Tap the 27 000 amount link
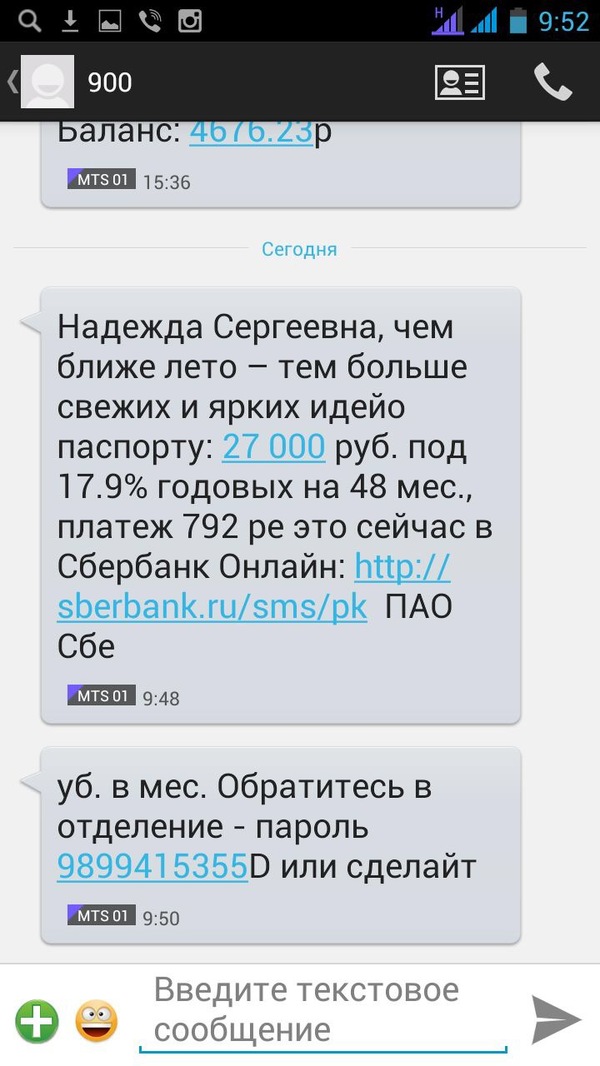Viewport: 600px width, 1066px height. (x=274, y=447)
